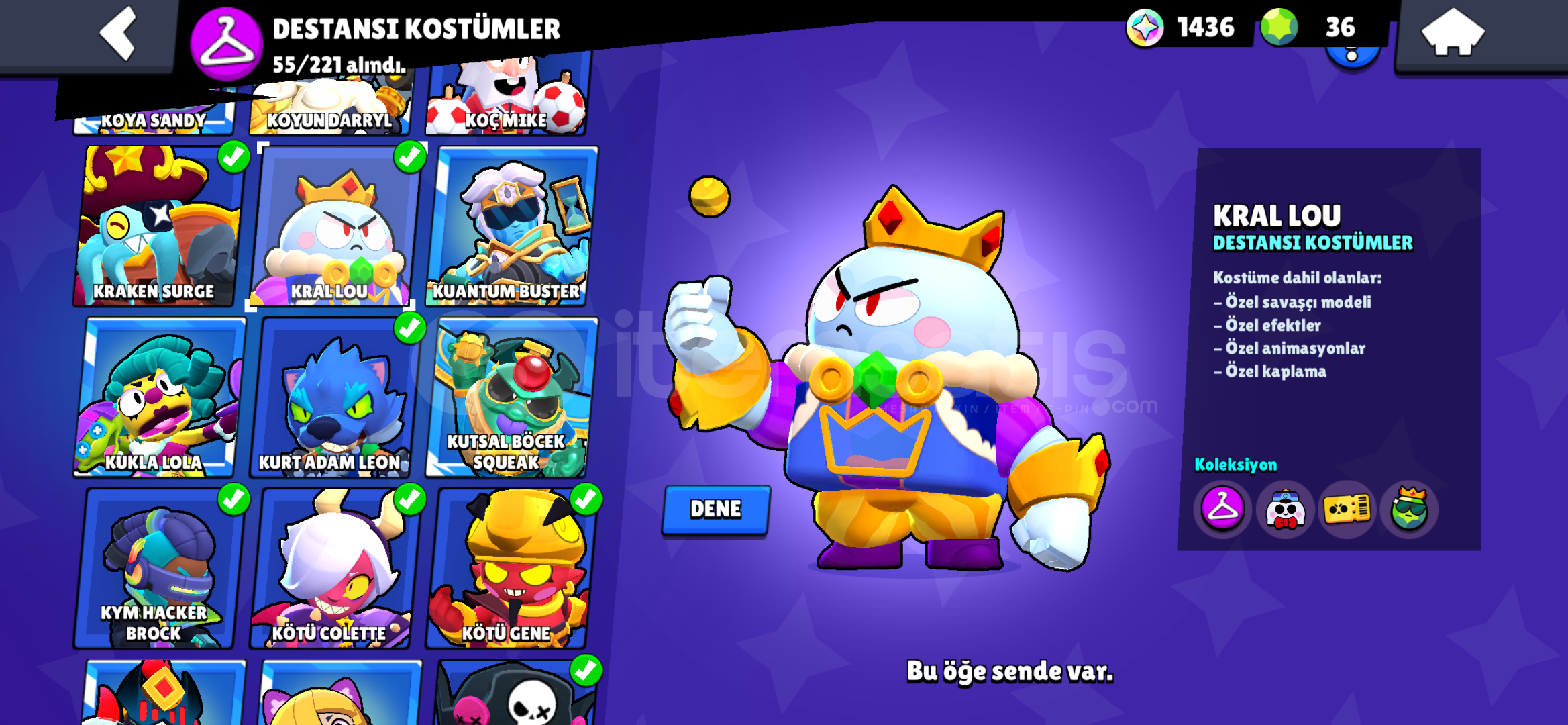This screenshot has width=1568, height=725.
Task: Tap the yellow ticket collection item
Action: (x=1347, y=510)
